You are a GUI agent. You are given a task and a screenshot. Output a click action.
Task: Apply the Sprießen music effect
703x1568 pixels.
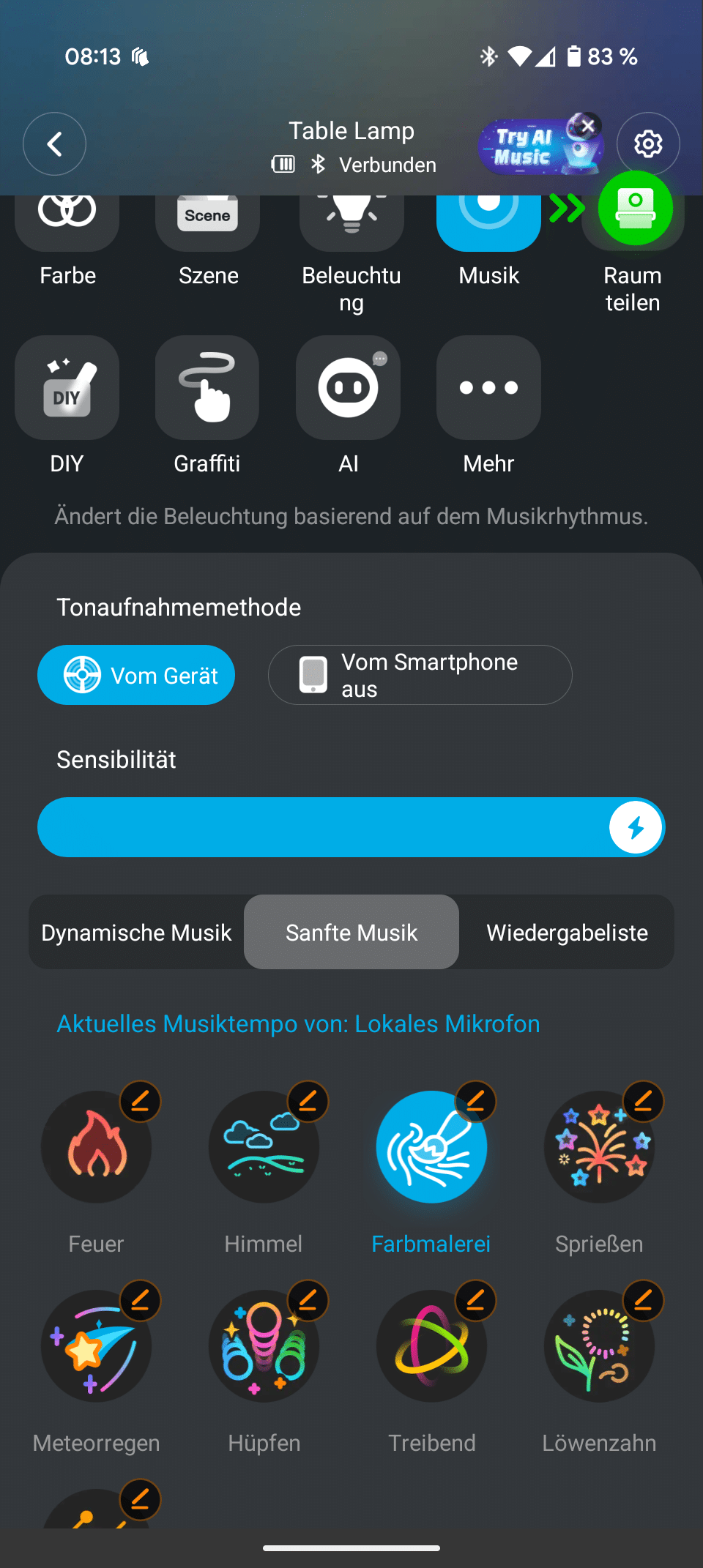[599, 1148]
